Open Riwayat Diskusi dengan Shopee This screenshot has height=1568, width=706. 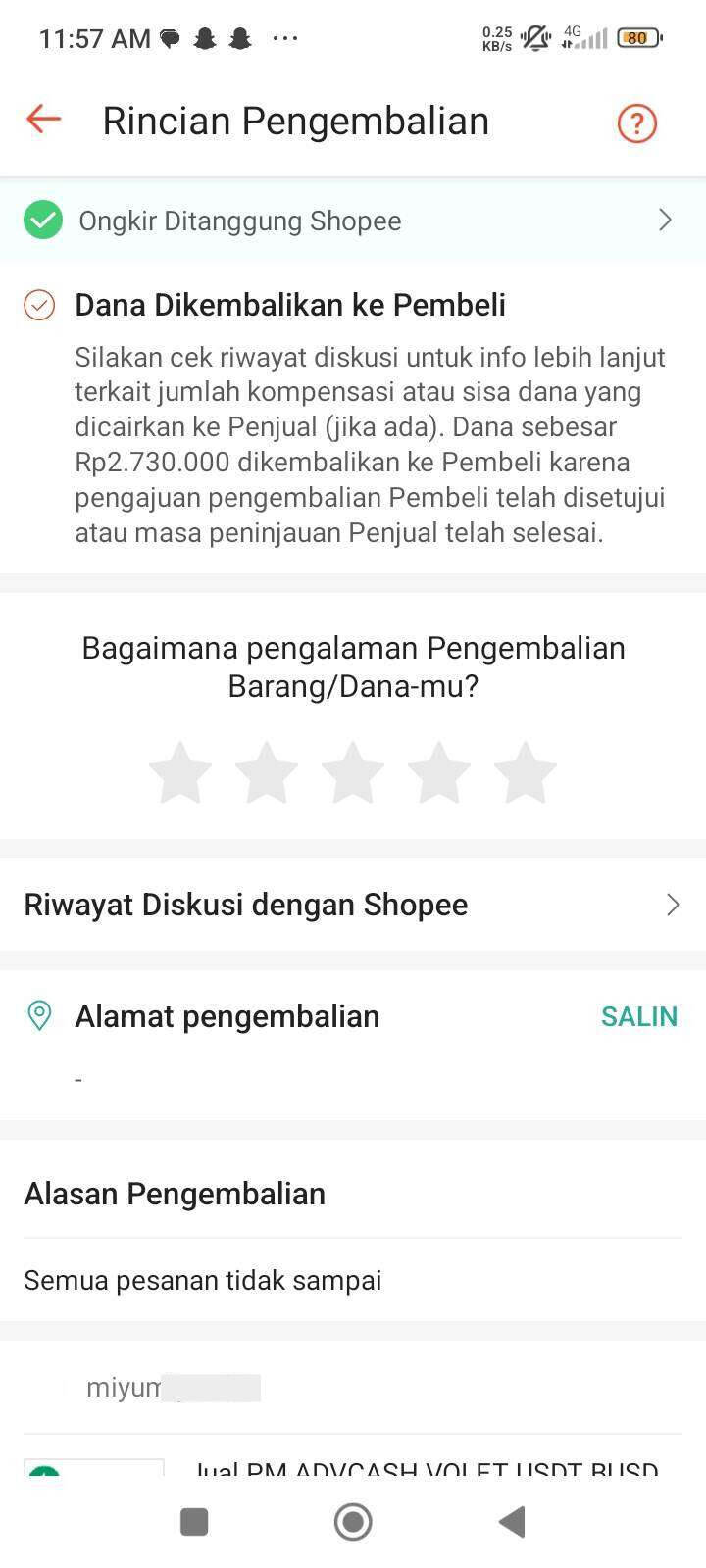(x=353, y=905)
